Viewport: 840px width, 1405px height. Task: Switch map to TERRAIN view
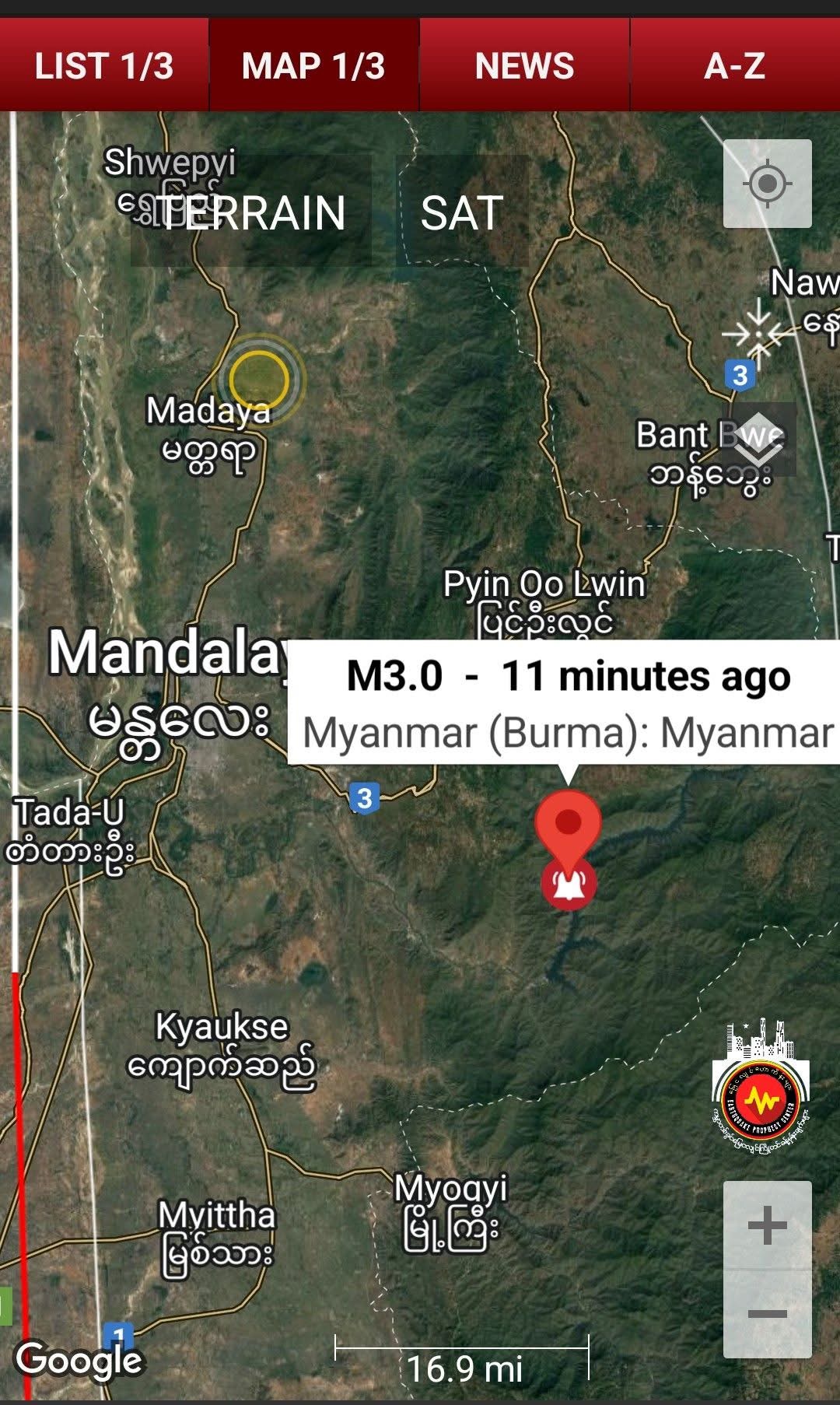pyautogui.click(x=251, y=212)
